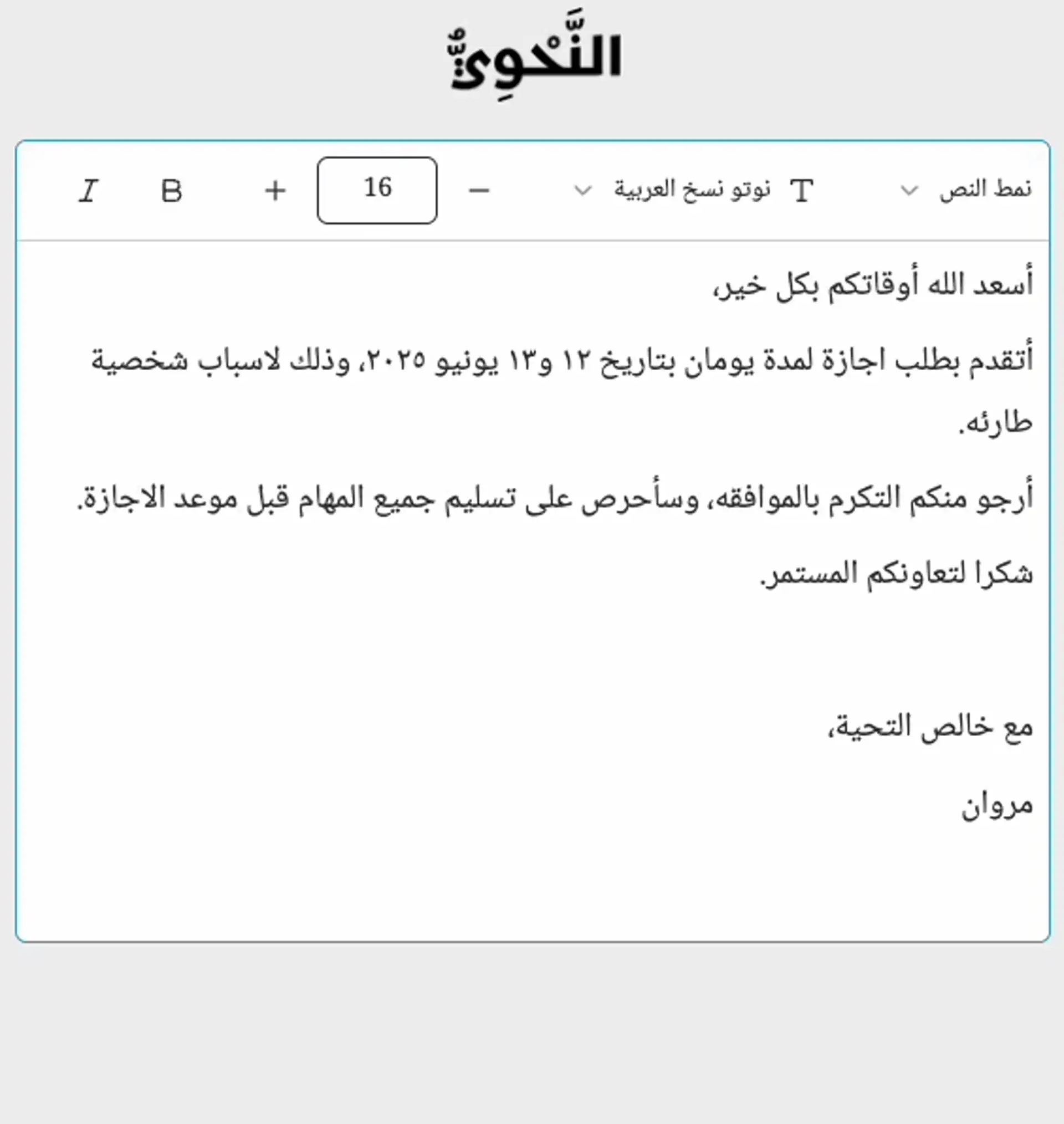Tap the font size field showing 16

click(x=377, y=191)
